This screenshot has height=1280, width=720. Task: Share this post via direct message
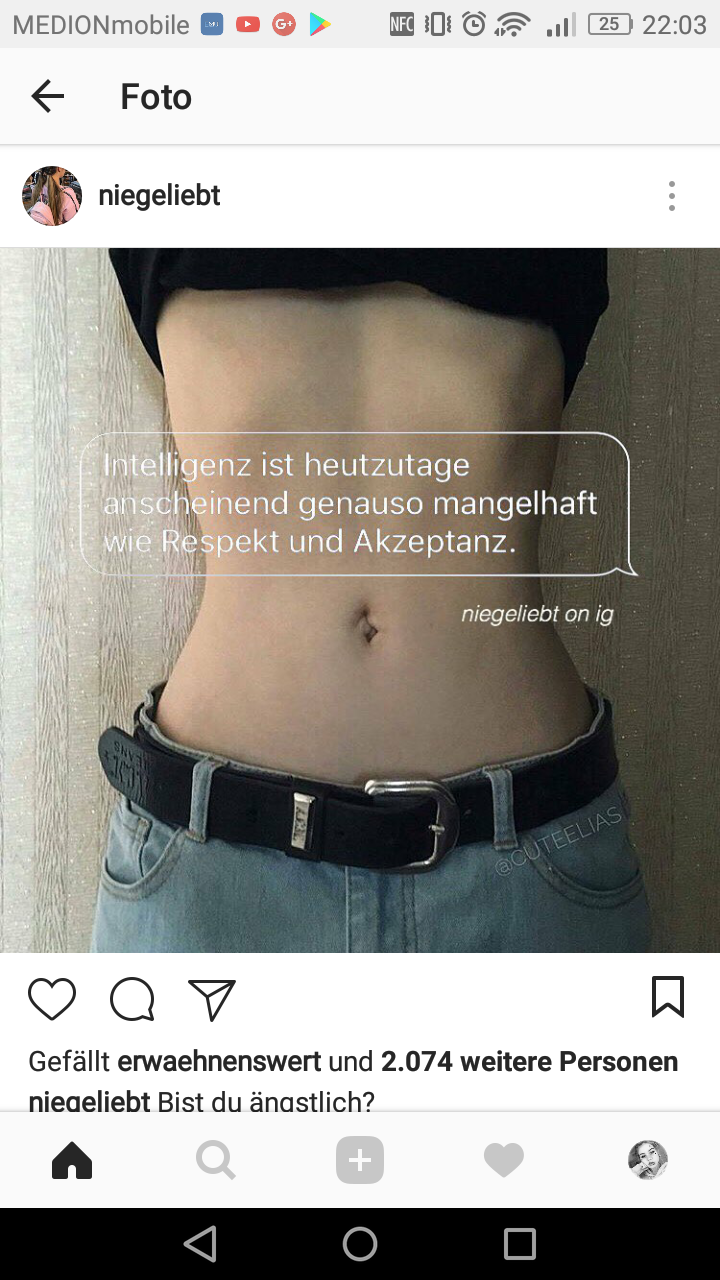[x=212, y=998]
